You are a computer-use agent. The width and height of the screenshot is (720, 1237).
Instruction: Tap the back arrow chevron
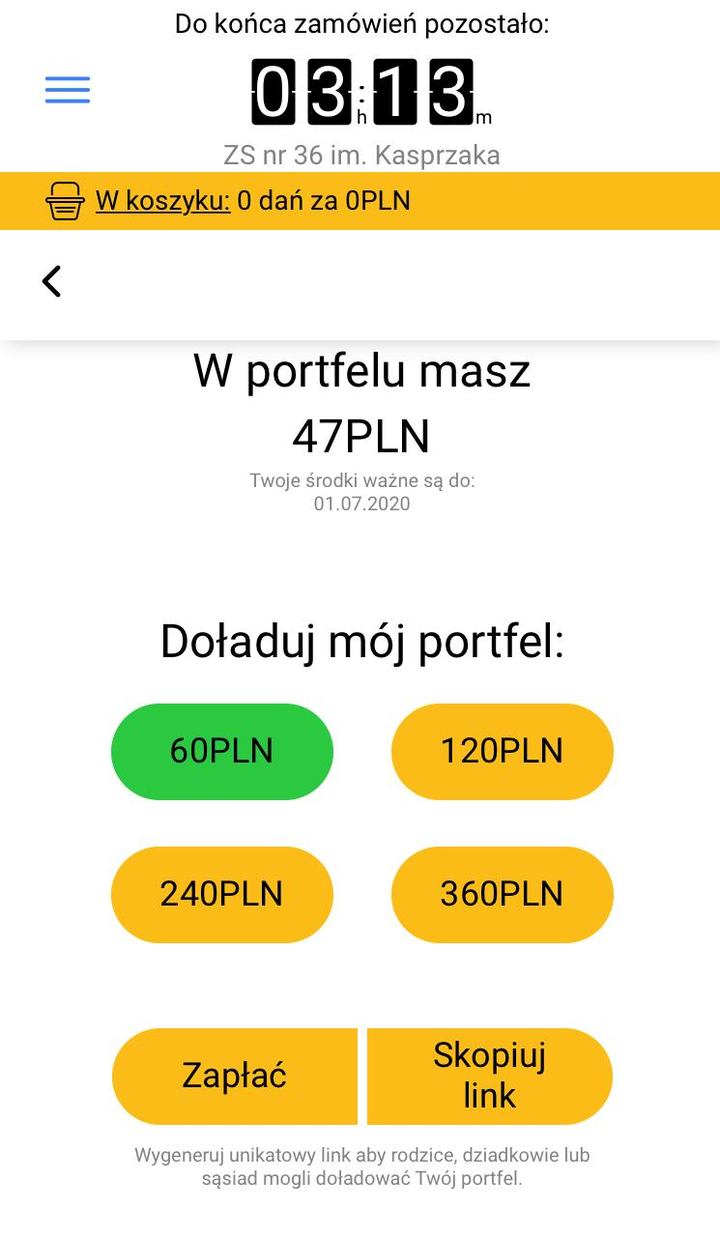[51, 281]
